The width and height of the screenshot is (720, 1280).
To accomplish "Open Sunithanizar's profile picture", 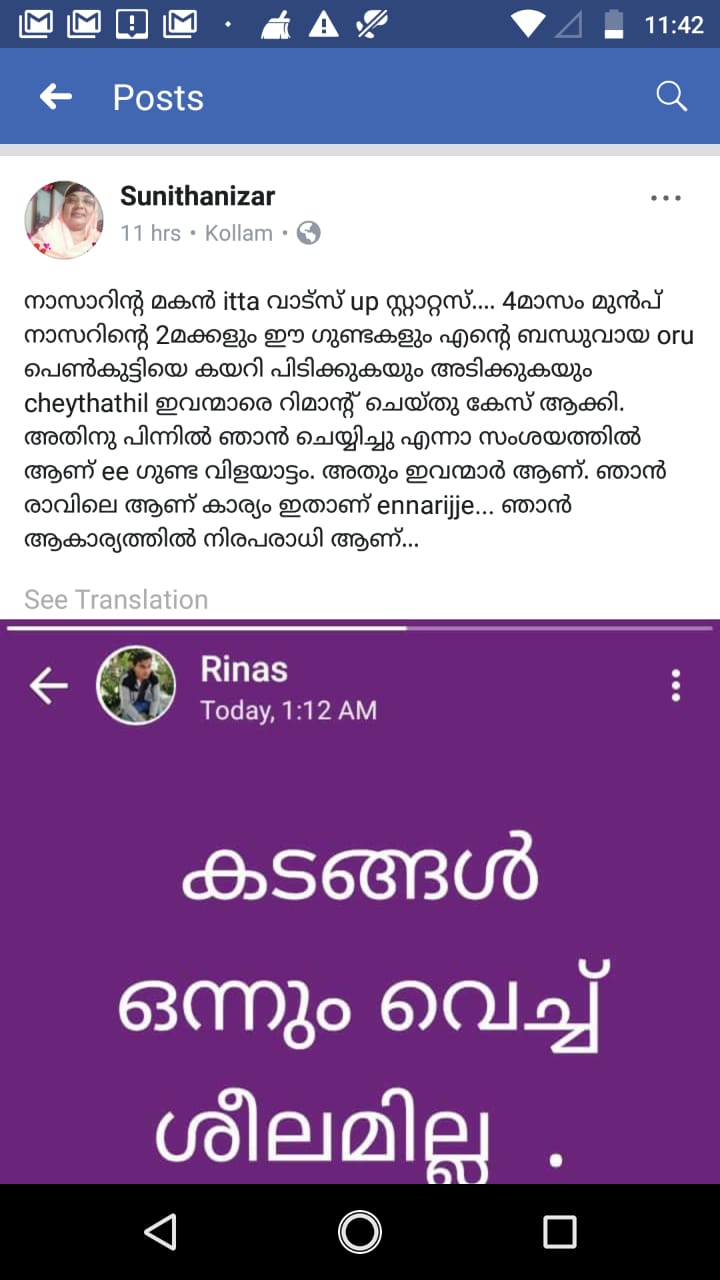I will tap(64, 220).
